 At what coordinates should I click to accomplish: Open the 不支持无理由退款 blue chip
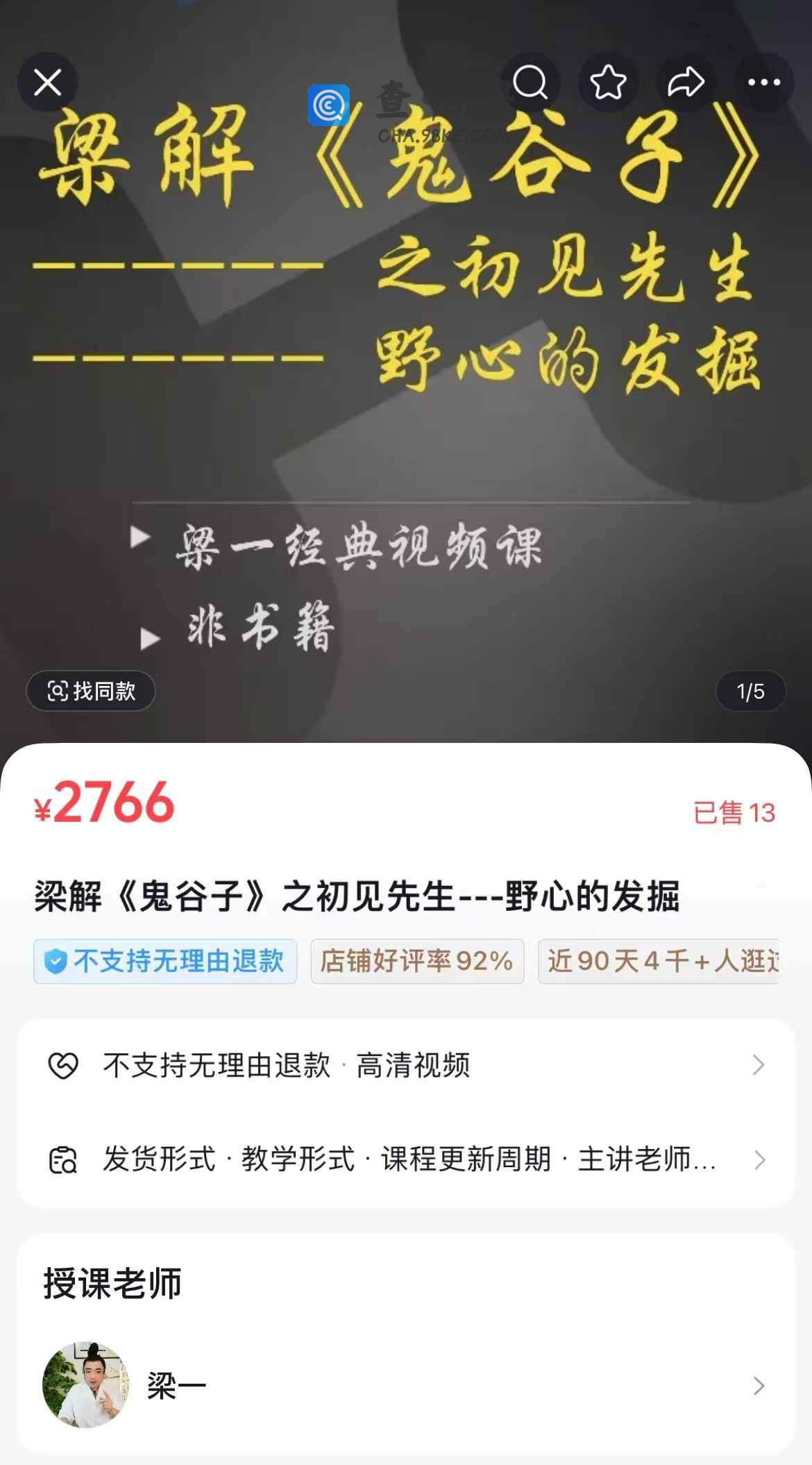(x=165, y=962)
